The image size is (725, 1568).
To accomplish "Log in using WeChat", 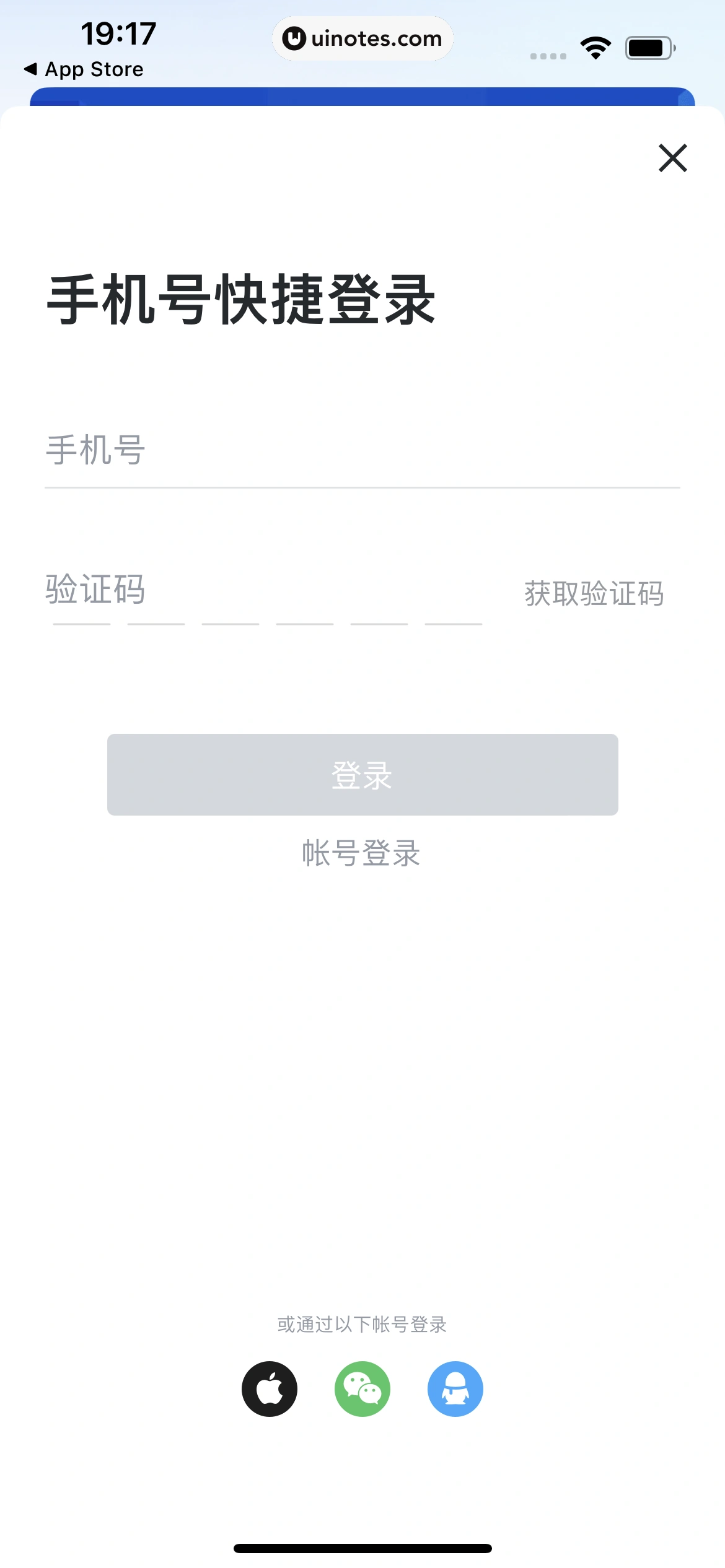I will click(x=362, y=1389).
